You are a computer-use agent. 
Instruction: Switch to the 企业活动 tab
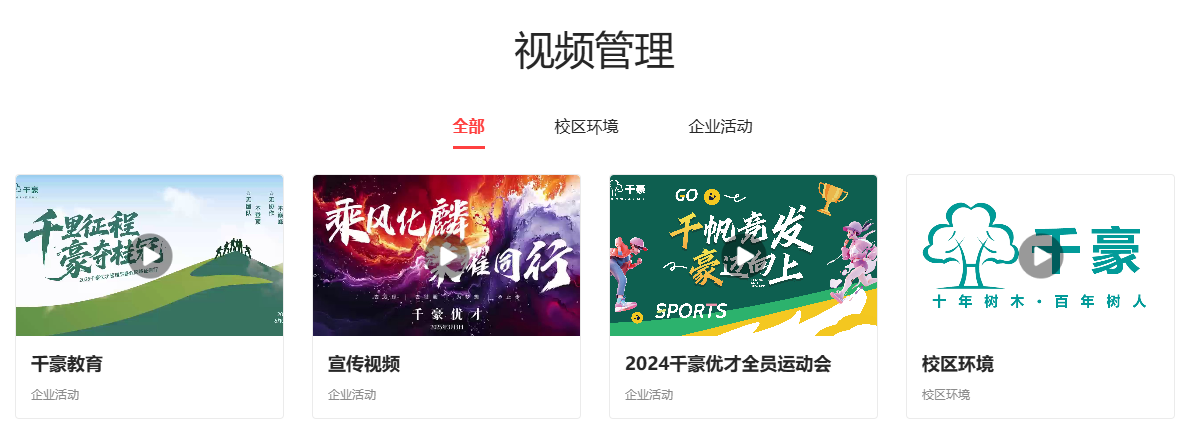coord(720,127)
